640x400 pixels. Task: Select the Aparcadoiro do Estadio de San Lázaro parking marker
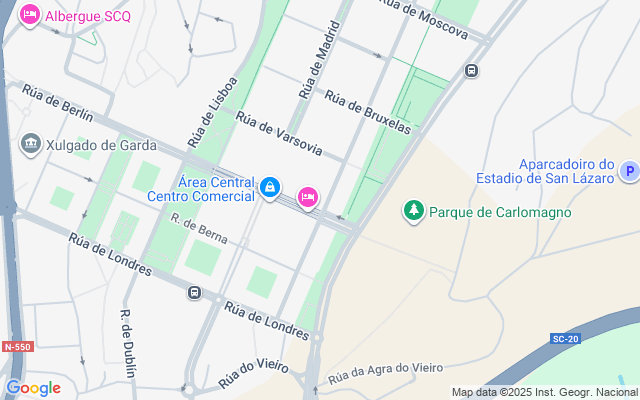629,172
